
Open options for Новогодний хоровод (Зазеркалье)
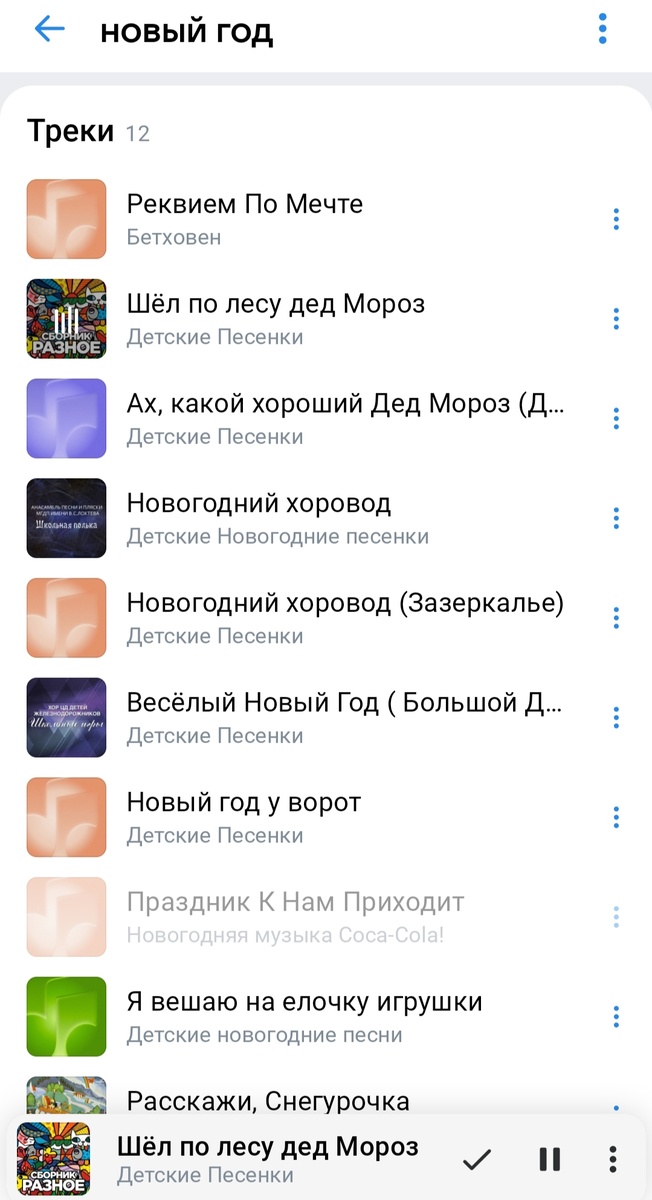(616, 618)
